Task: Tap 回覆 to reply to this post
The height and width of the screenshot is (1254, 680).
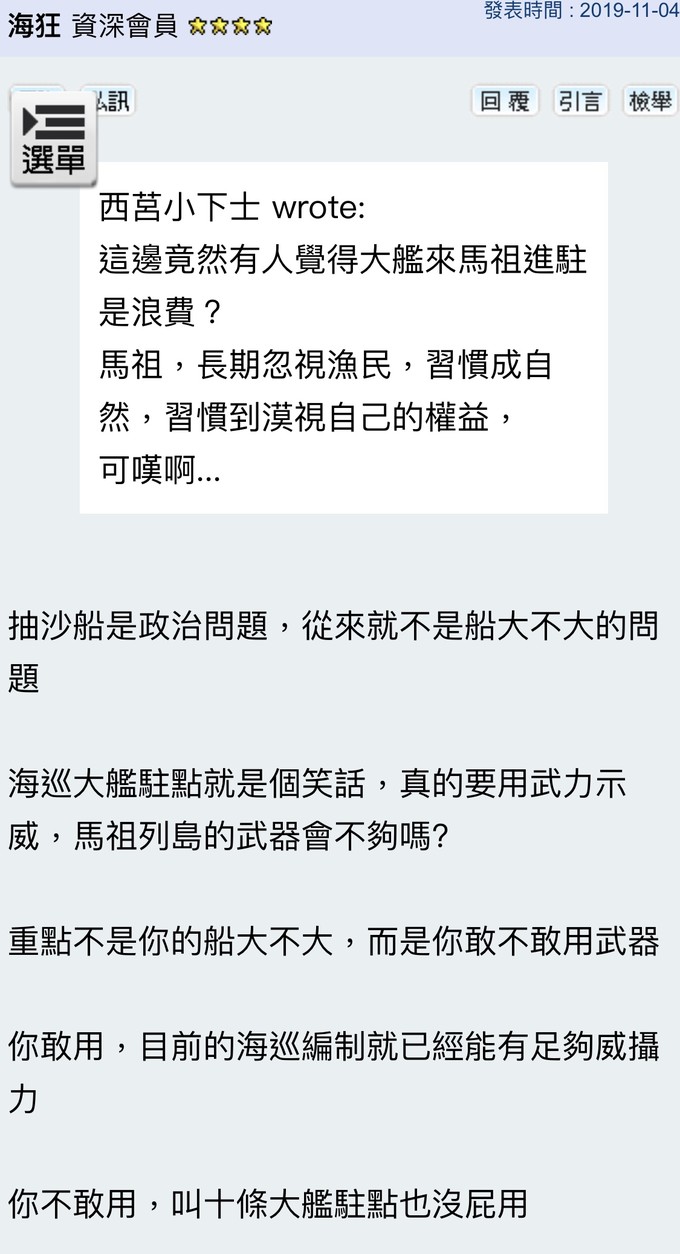Action: point(505,101)
